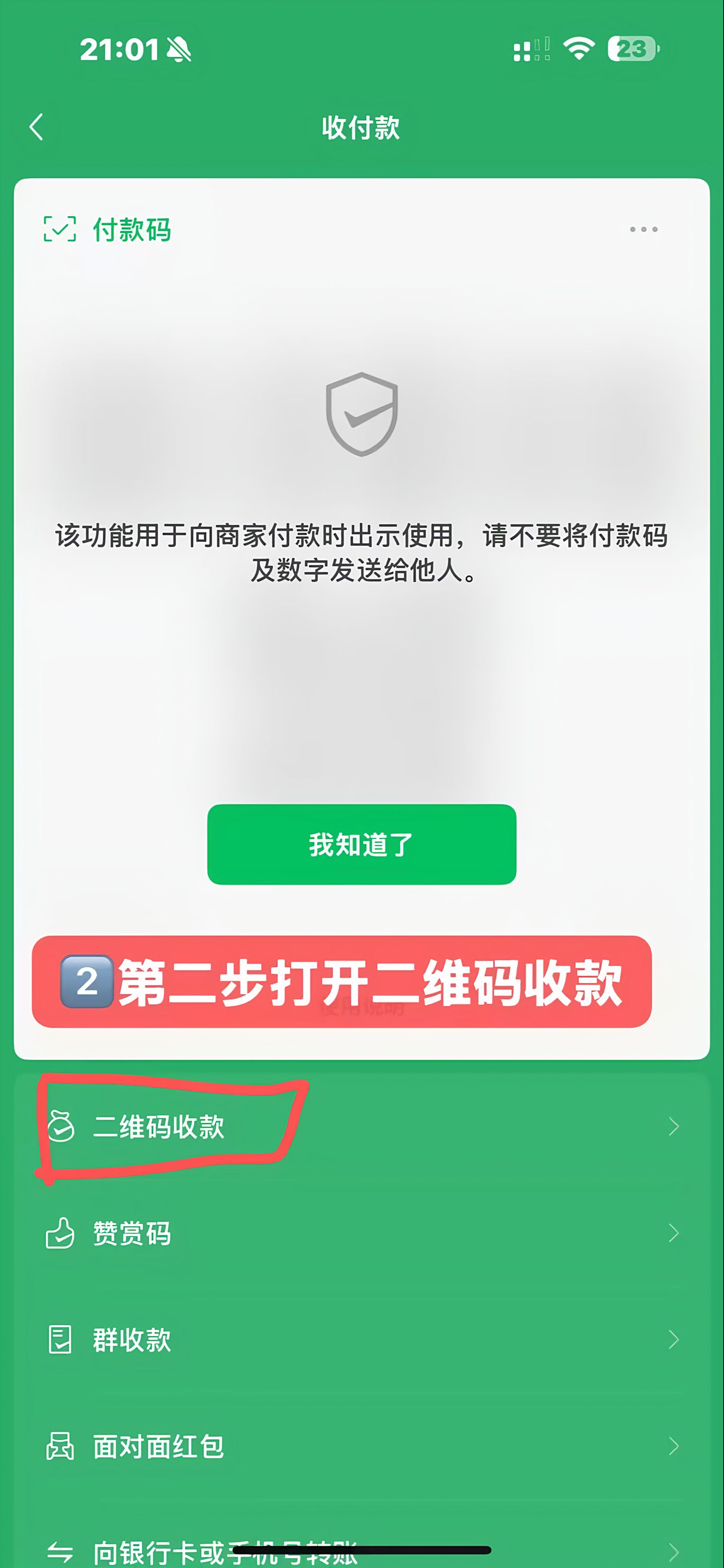Go back from the 收付款 screen
The image size is (724, 1568).
pyautogui.click(x=37, y=127)
